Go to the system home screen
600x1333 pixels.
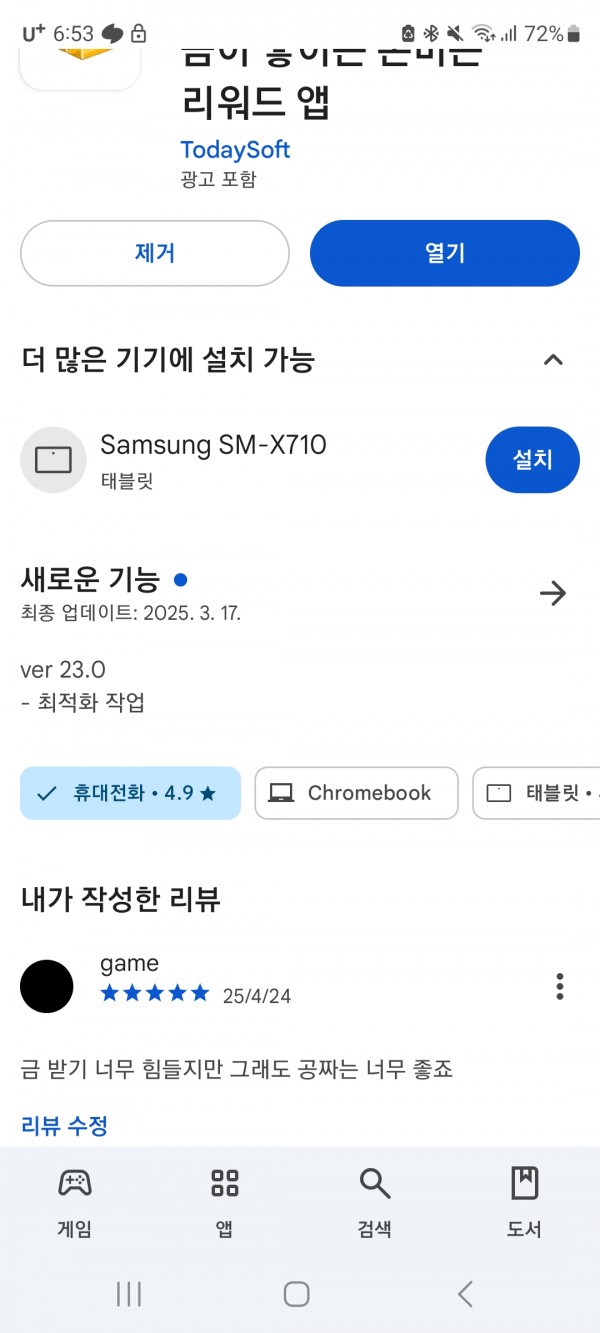click(x=296, y=1294)
